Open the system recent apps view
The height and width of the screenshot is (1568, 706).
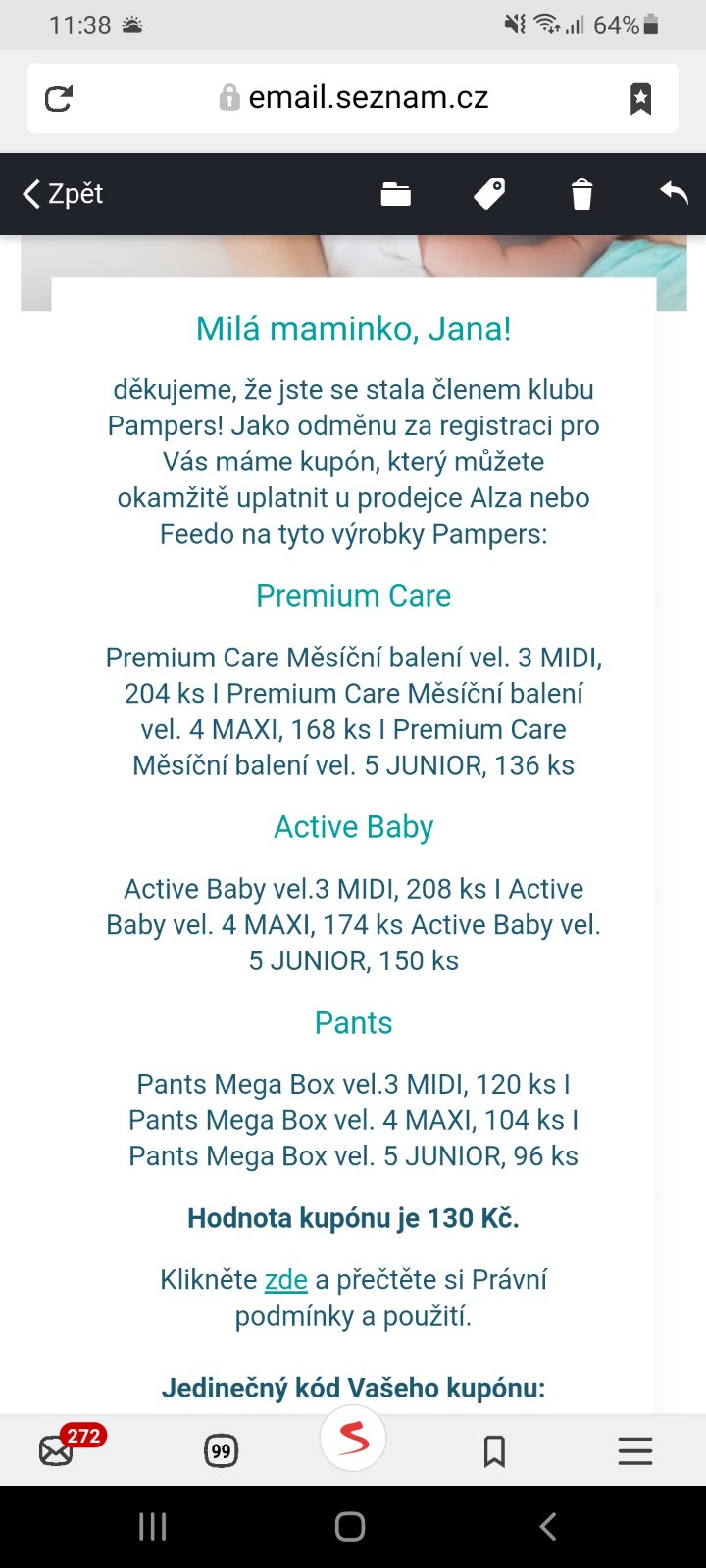[x=153, y=1526]
